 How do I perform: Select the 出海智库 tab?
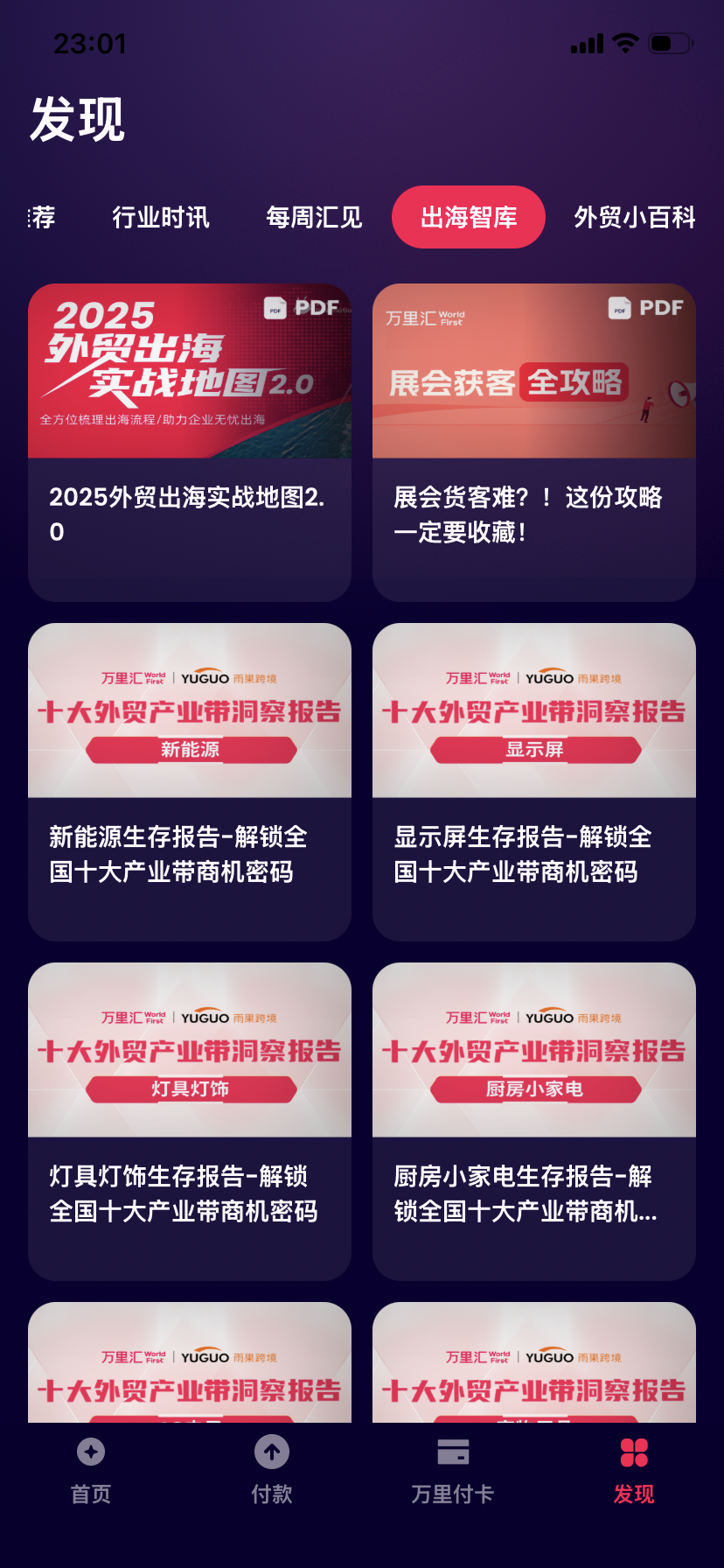(469, 217)
